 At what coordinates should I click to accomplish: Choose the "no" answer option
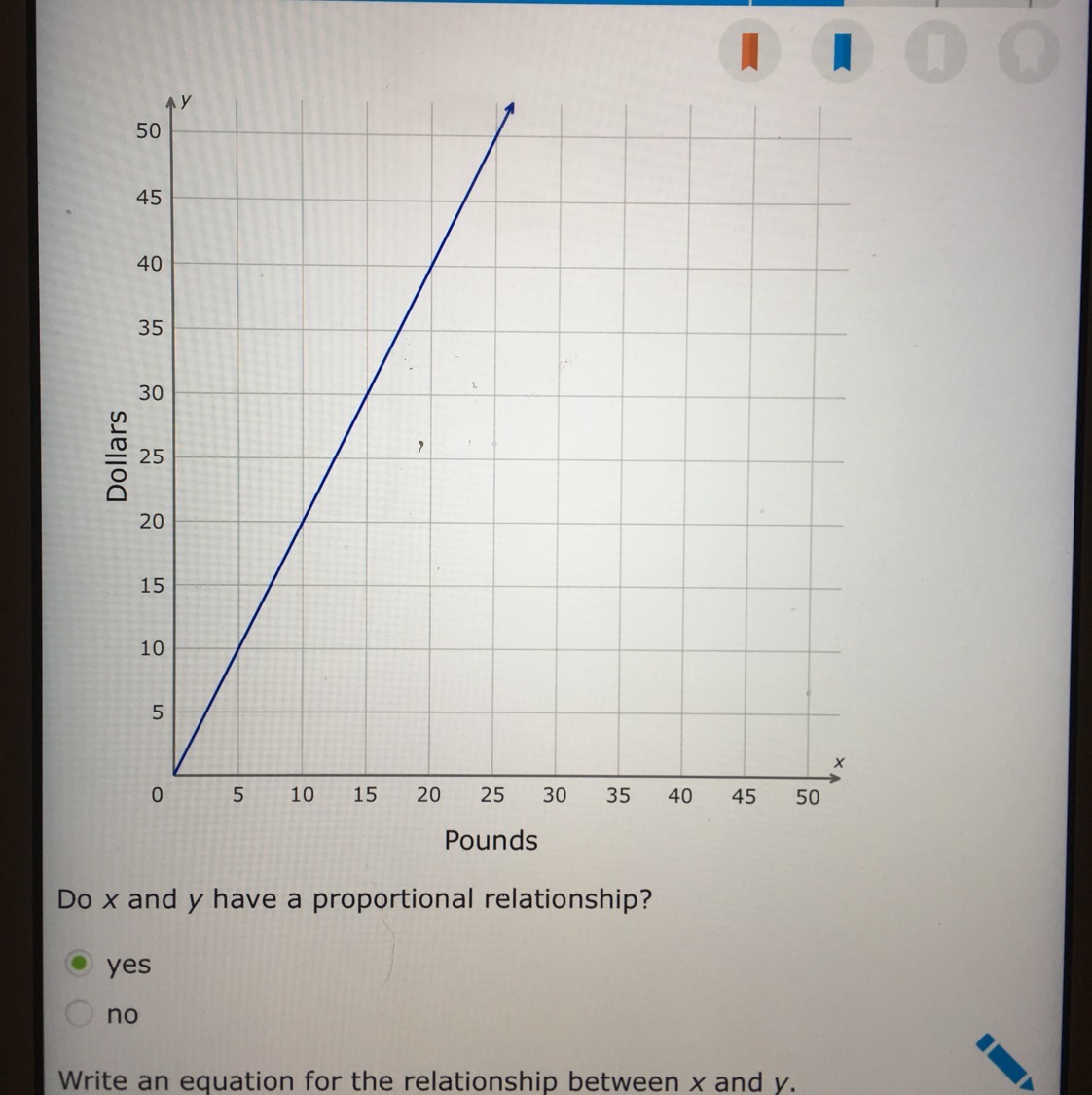(79, 1013)
